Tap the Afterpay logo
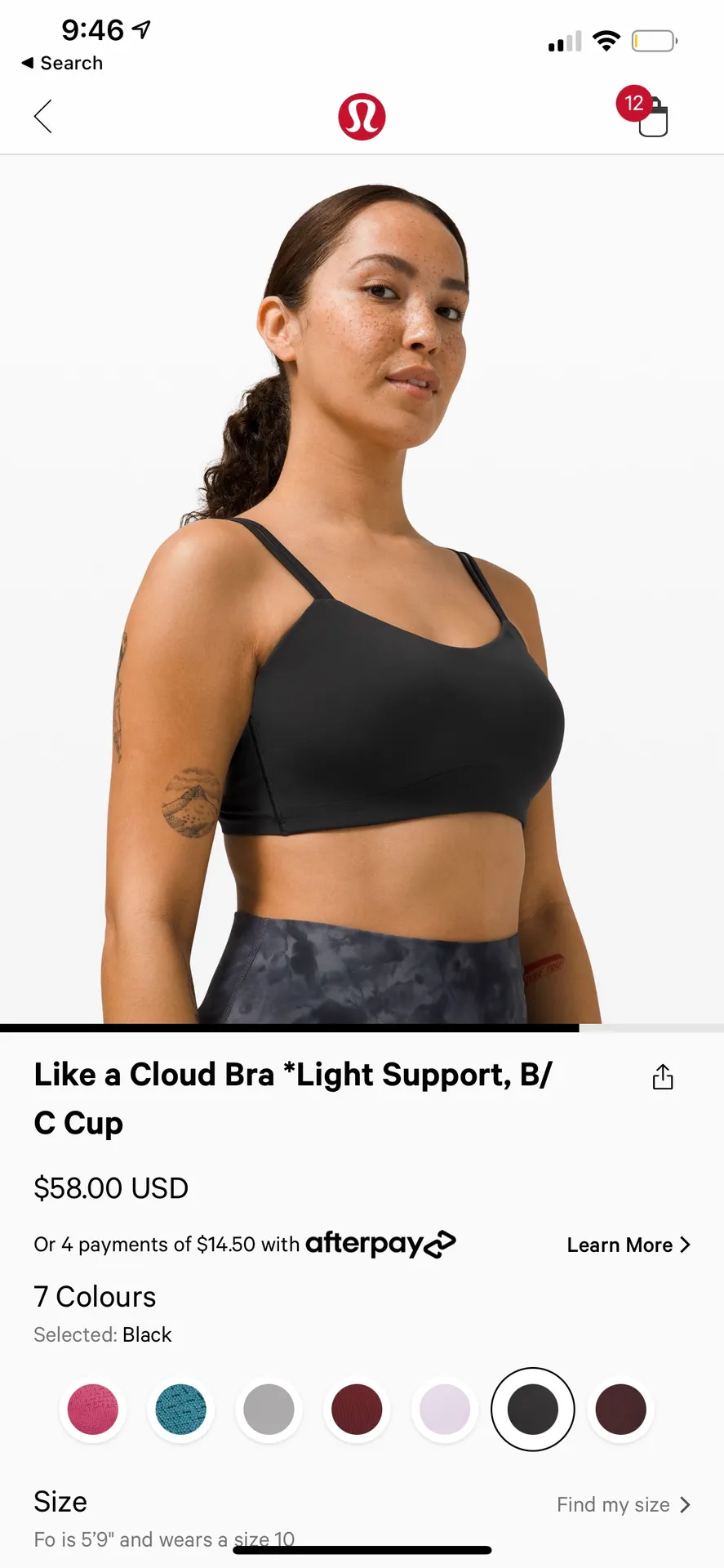This screenshot has width=724, height=1568. 380,1243
